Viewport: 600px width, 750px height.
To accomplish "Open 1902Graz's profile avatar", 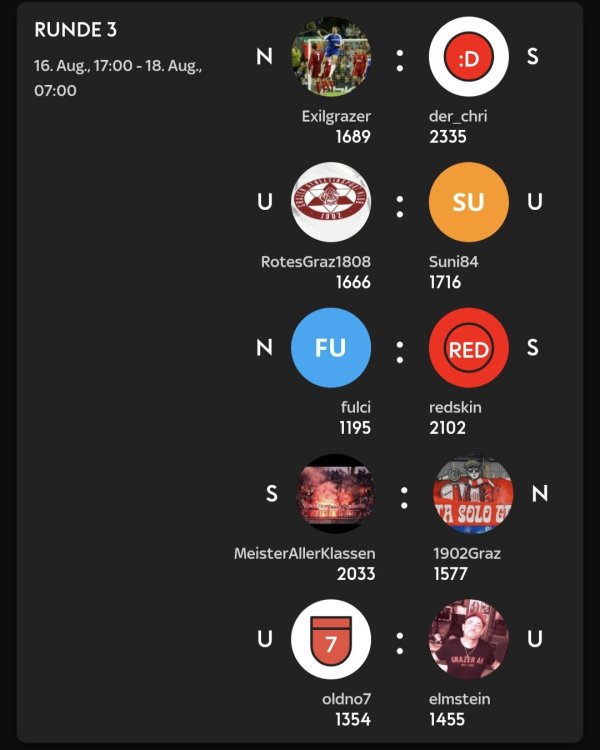I will click(474, 494).
